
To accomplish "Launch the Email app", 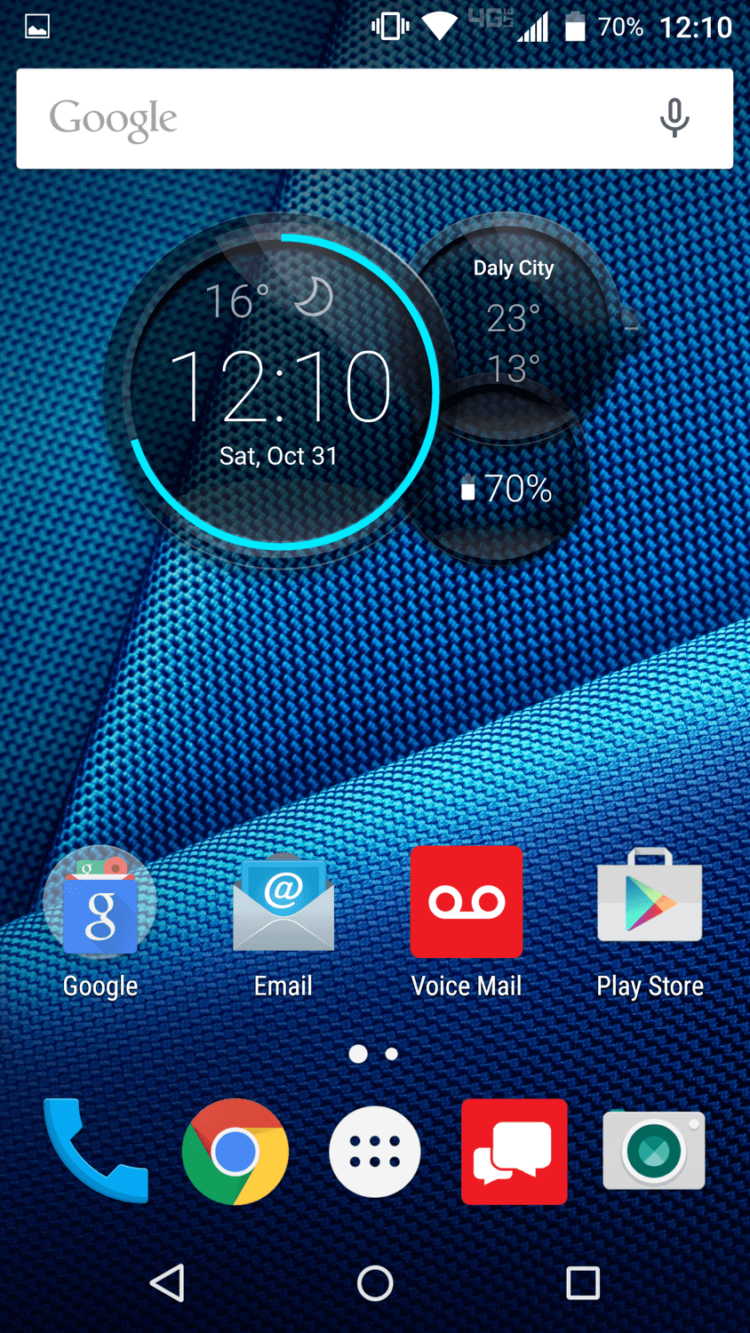I will 283,905.
